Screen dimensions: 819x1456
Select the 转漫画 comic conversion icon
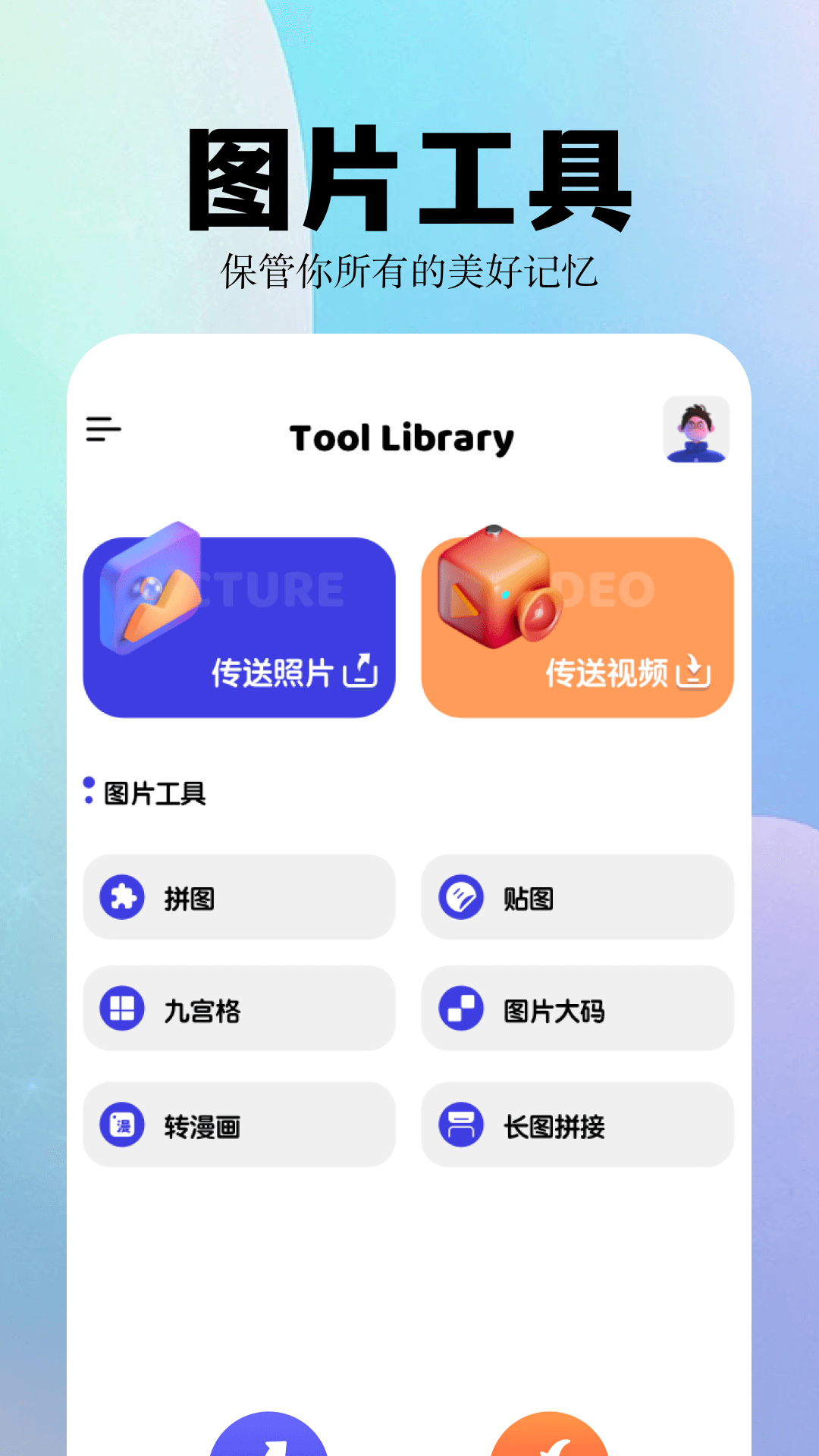pyautogui.click(x=122, y=1125)
